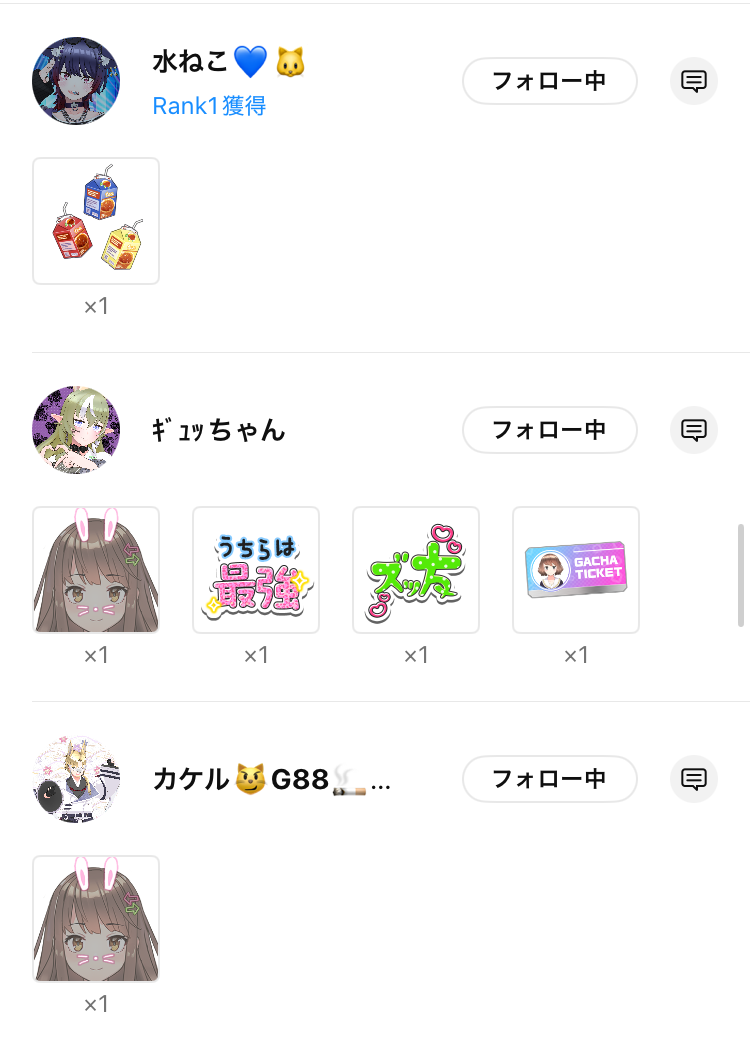View juice cartons gift from 水ねこ
This screenshot has height=1045, width=750.
coord(96,221)
